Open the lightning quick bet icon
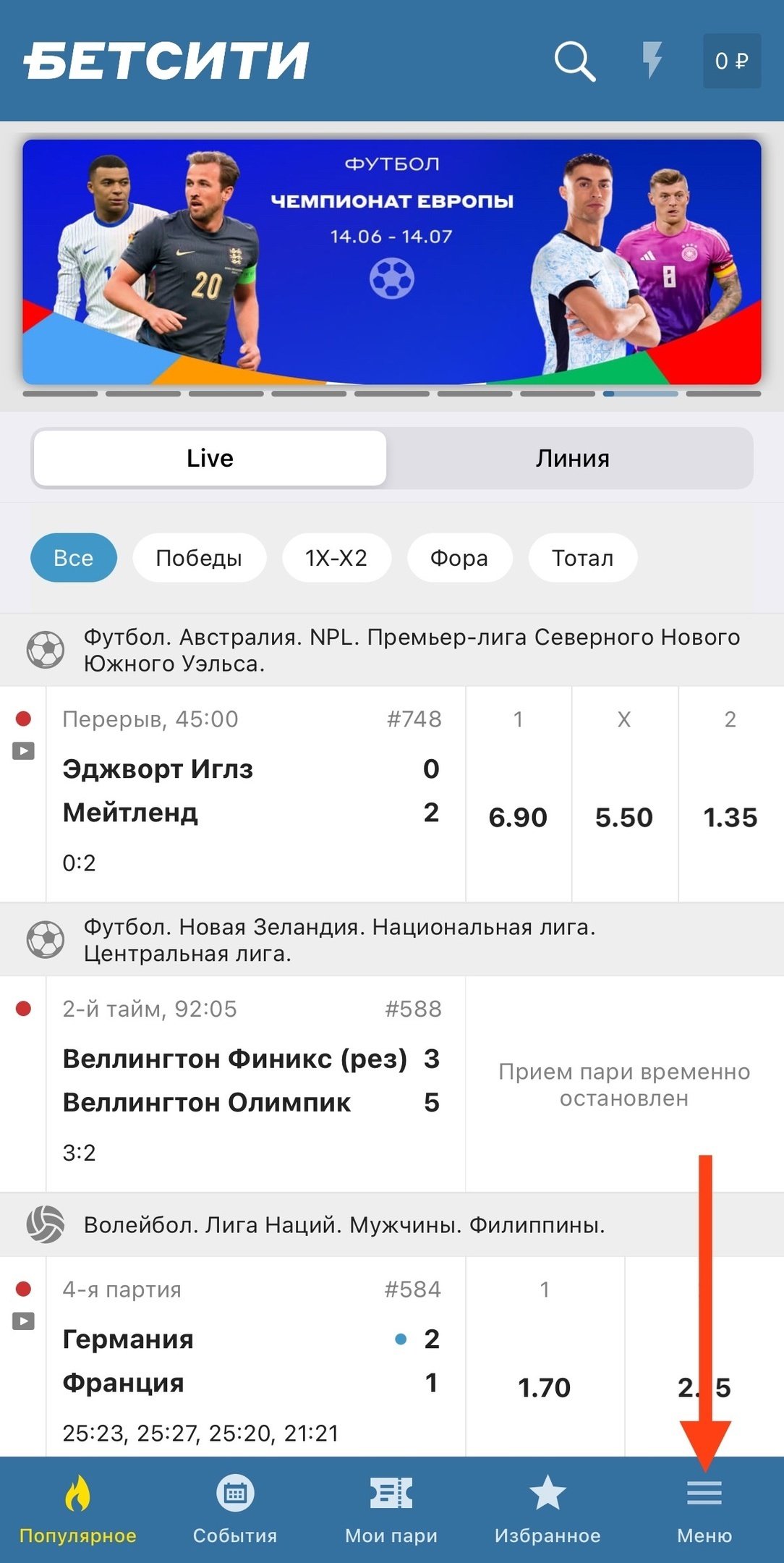Image resolution: width=784 pixels, height=1563 pixels. coord(652,60)
